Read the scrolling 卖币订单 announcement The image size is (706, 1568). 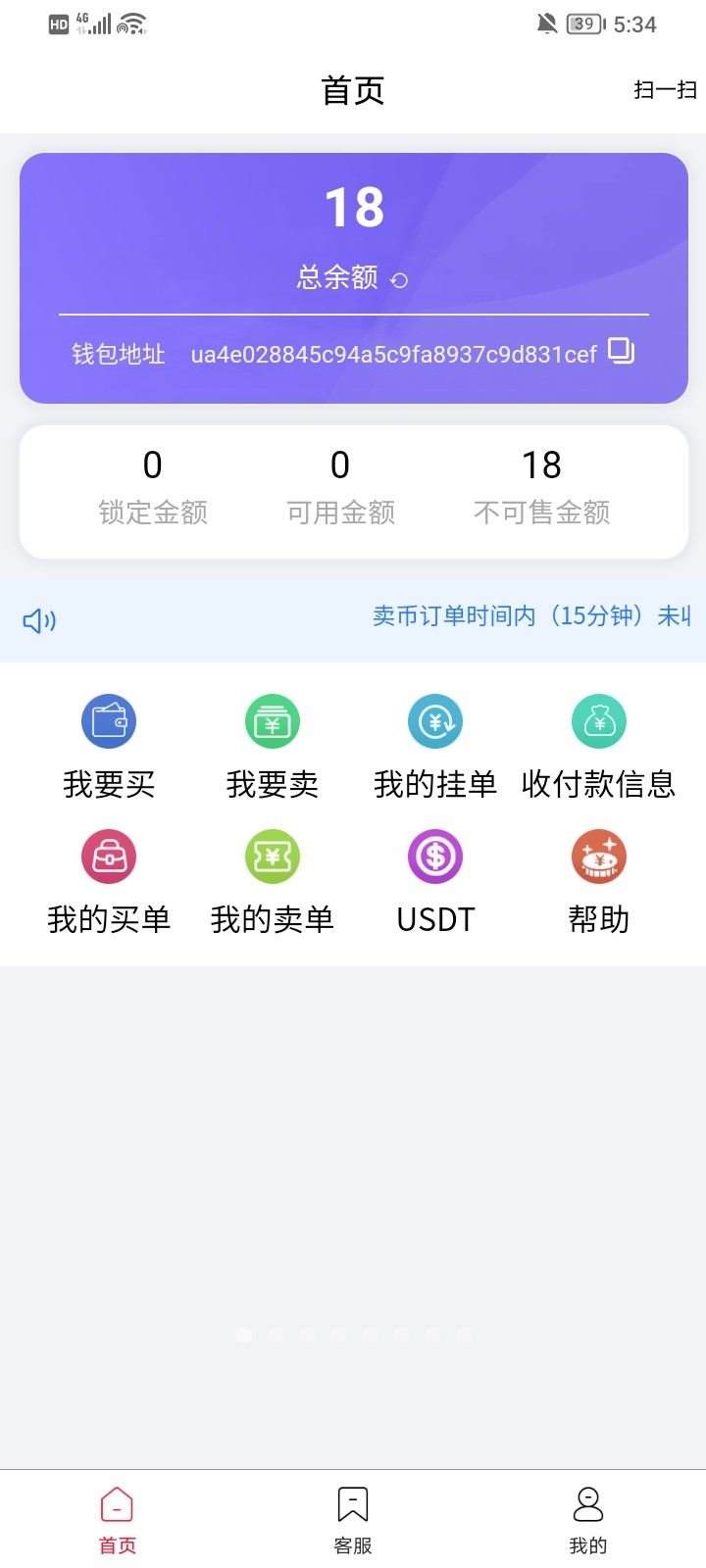pyautogui.click(x=529, y=616)
